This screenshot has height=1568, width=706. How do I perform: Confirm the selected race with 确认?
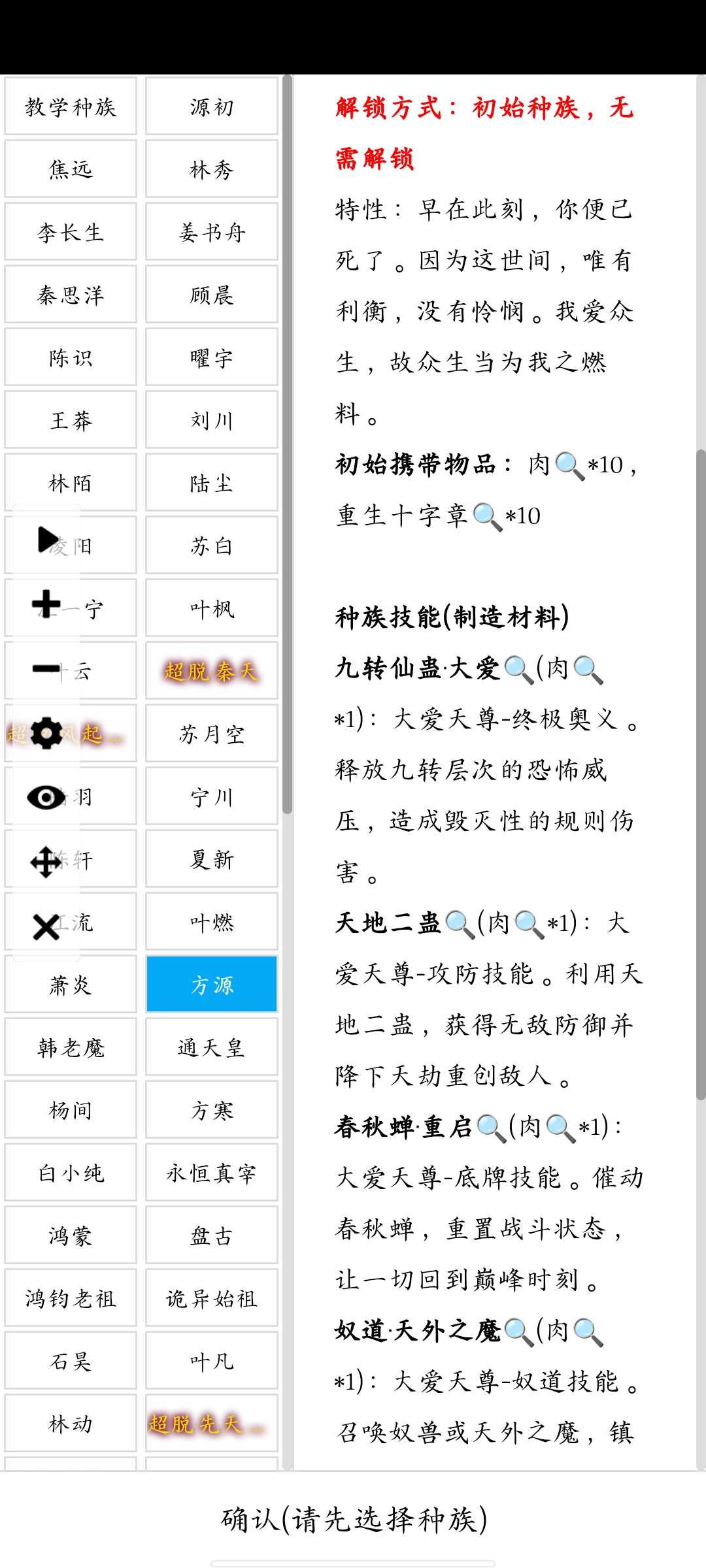[353, 1519]
